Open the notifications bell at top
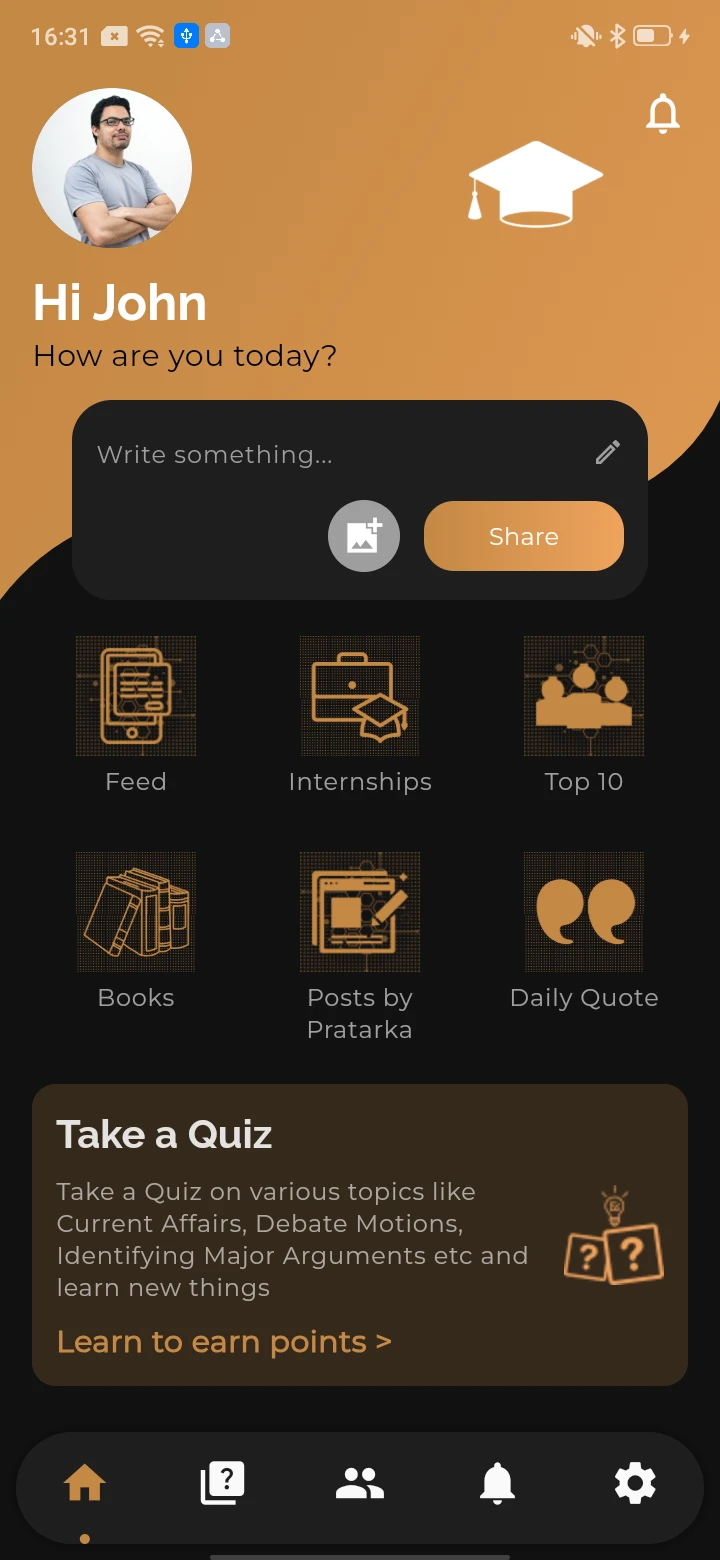Screen dimensions: 720x1560 pyautogui.click(x=662, y=114)
